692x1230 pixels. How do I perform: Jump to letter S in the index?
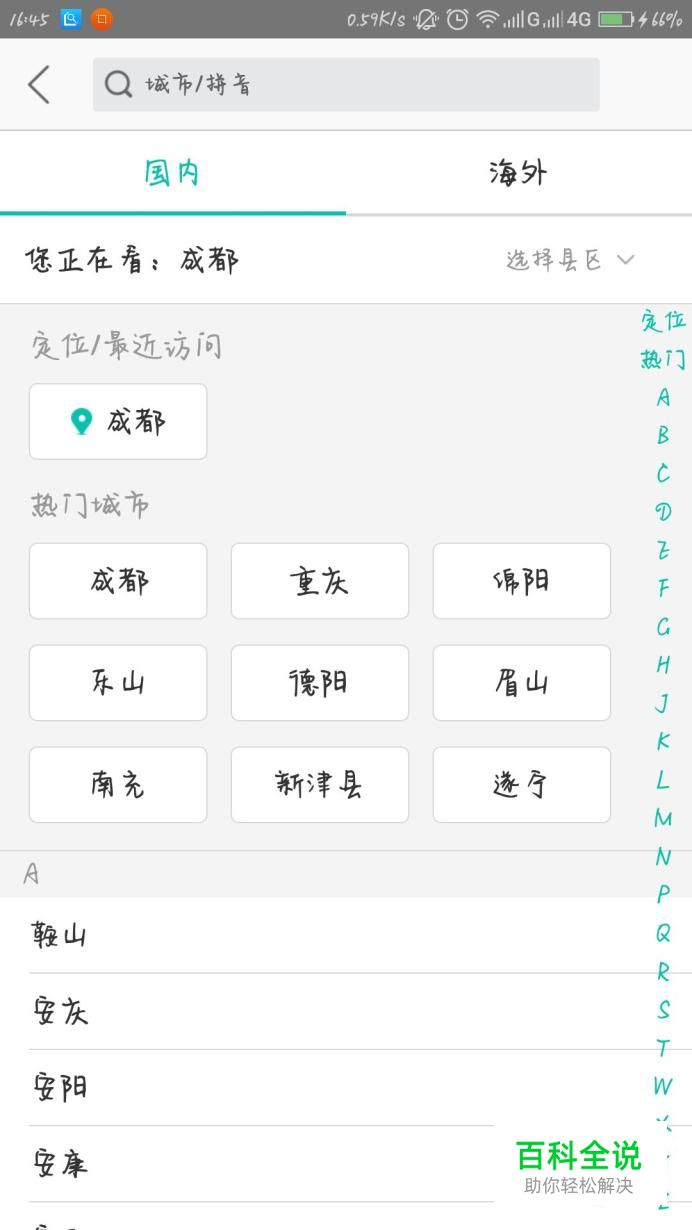coord(663,1010)
